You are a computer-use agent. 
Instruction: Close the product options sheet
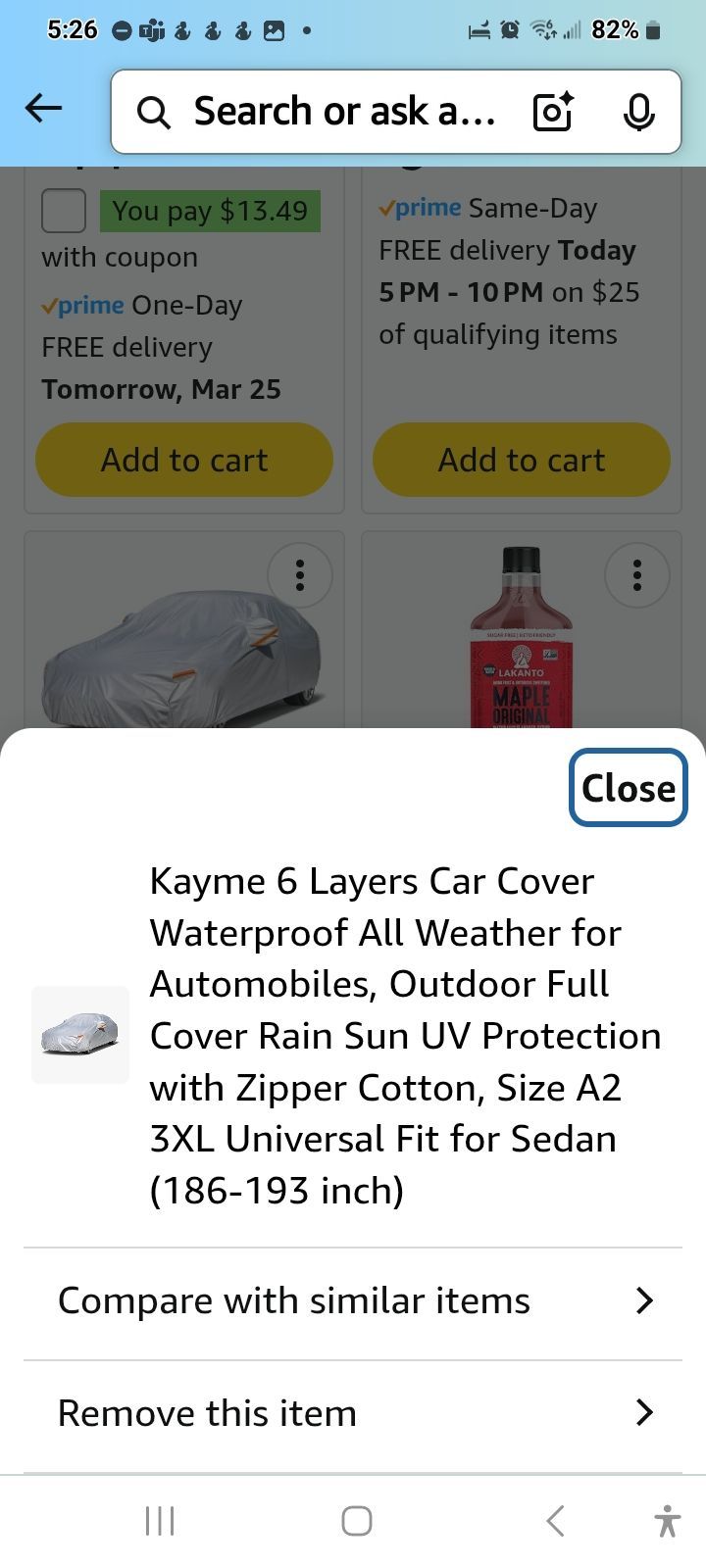[x=628, y=788]
